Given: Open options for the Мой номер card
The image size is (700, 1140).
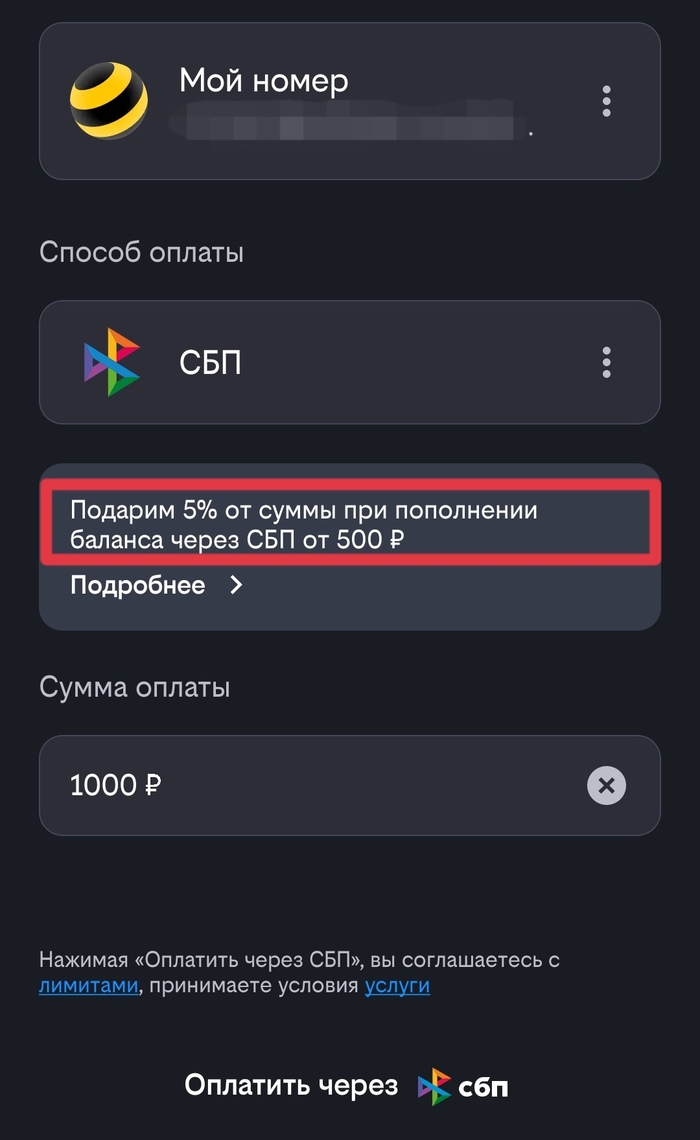Looking at the screenshot, I should 606,101.
